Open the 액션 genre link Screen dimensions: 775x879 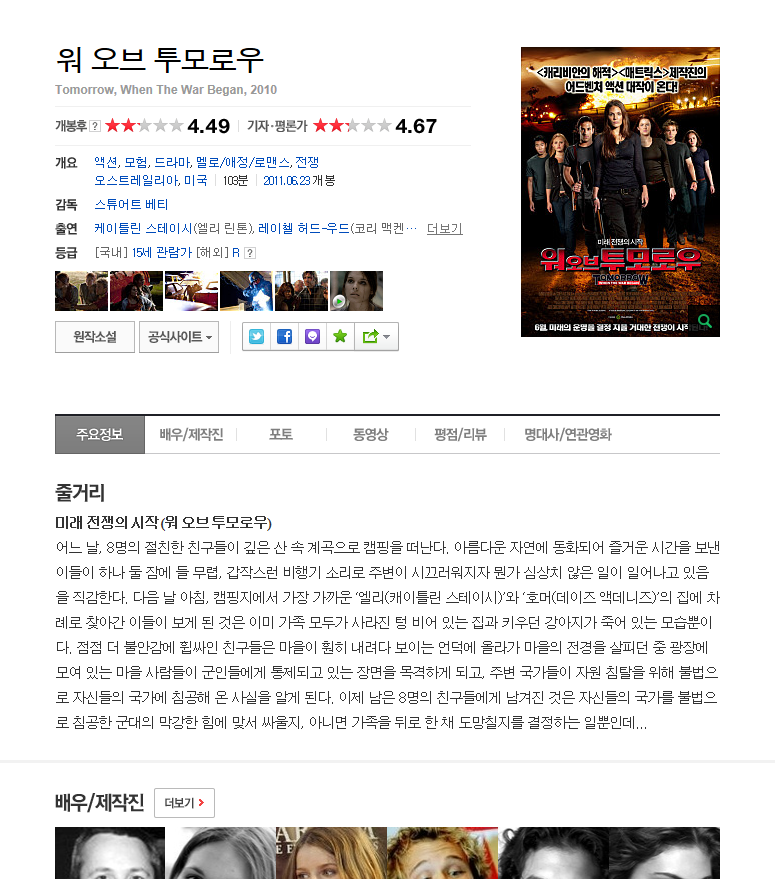[x=106, y=163]
